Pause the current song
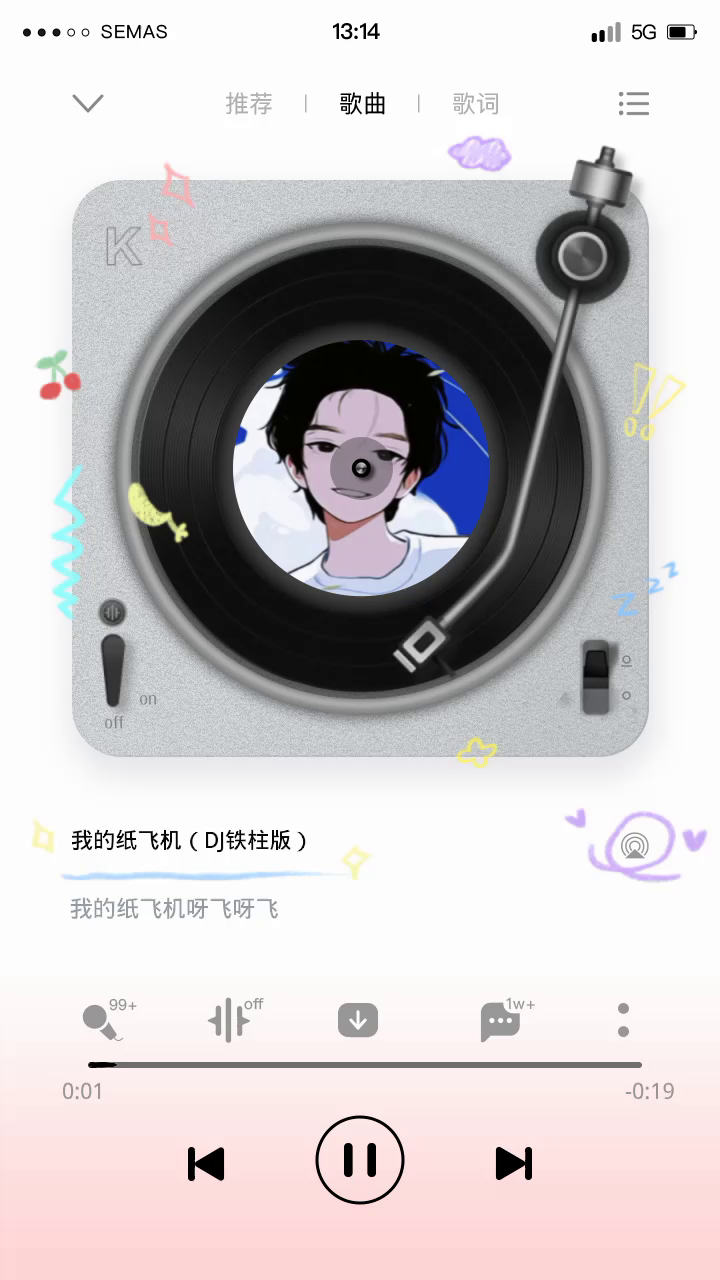Image resolution: width=720 pixels, height=1280 pixels. pos(360,1160)
